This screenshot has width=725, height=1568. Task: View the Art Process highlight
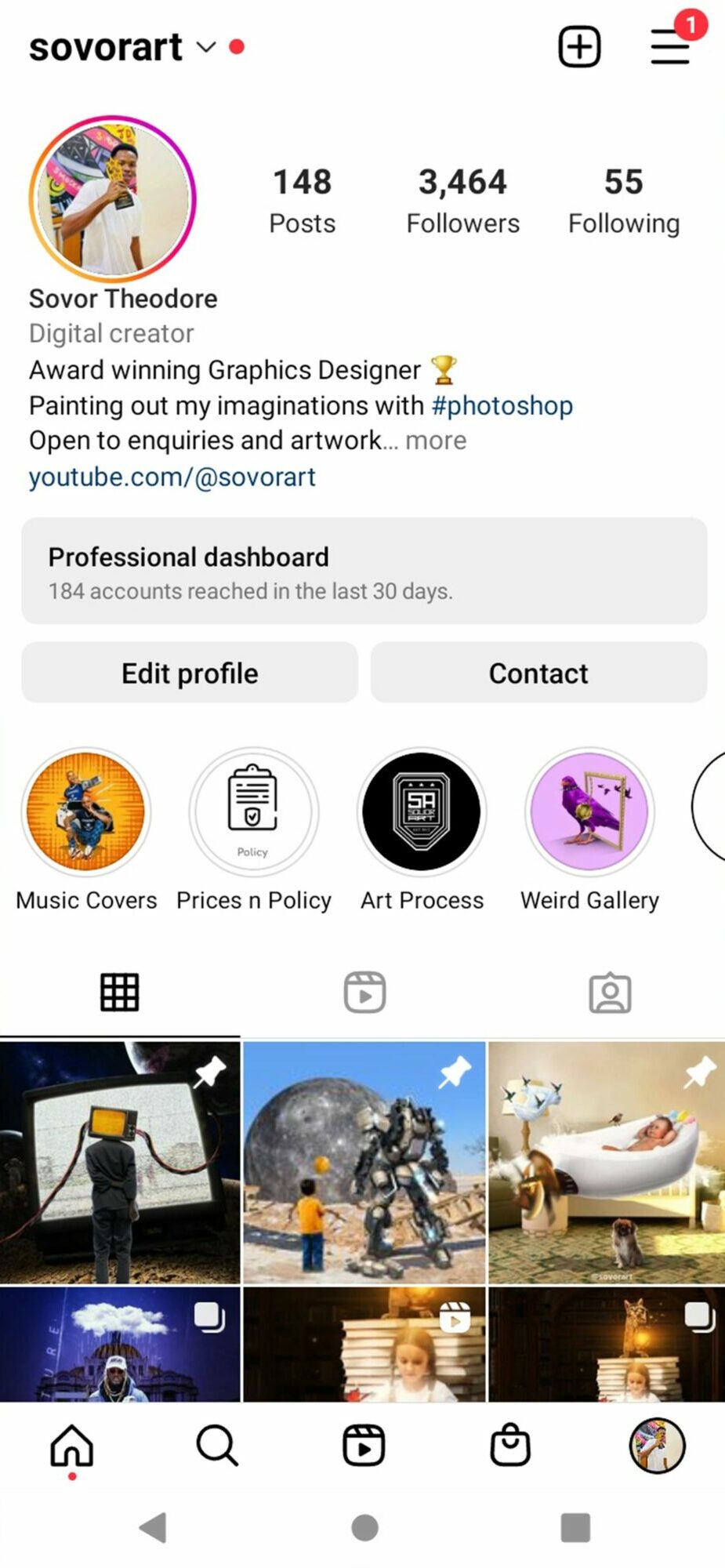(422, 811)
